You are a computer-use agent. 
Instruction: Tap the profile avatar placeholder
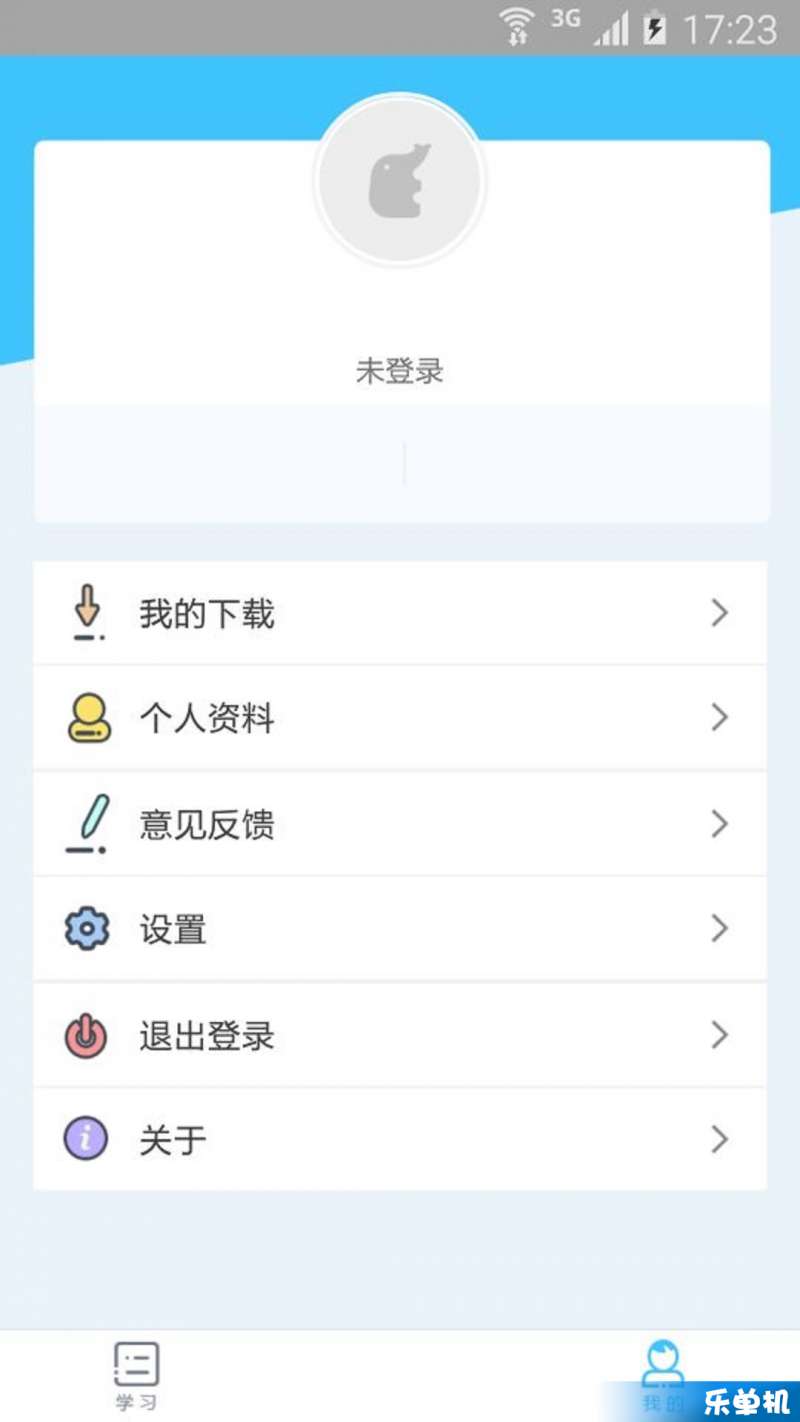tap(400, 181)
